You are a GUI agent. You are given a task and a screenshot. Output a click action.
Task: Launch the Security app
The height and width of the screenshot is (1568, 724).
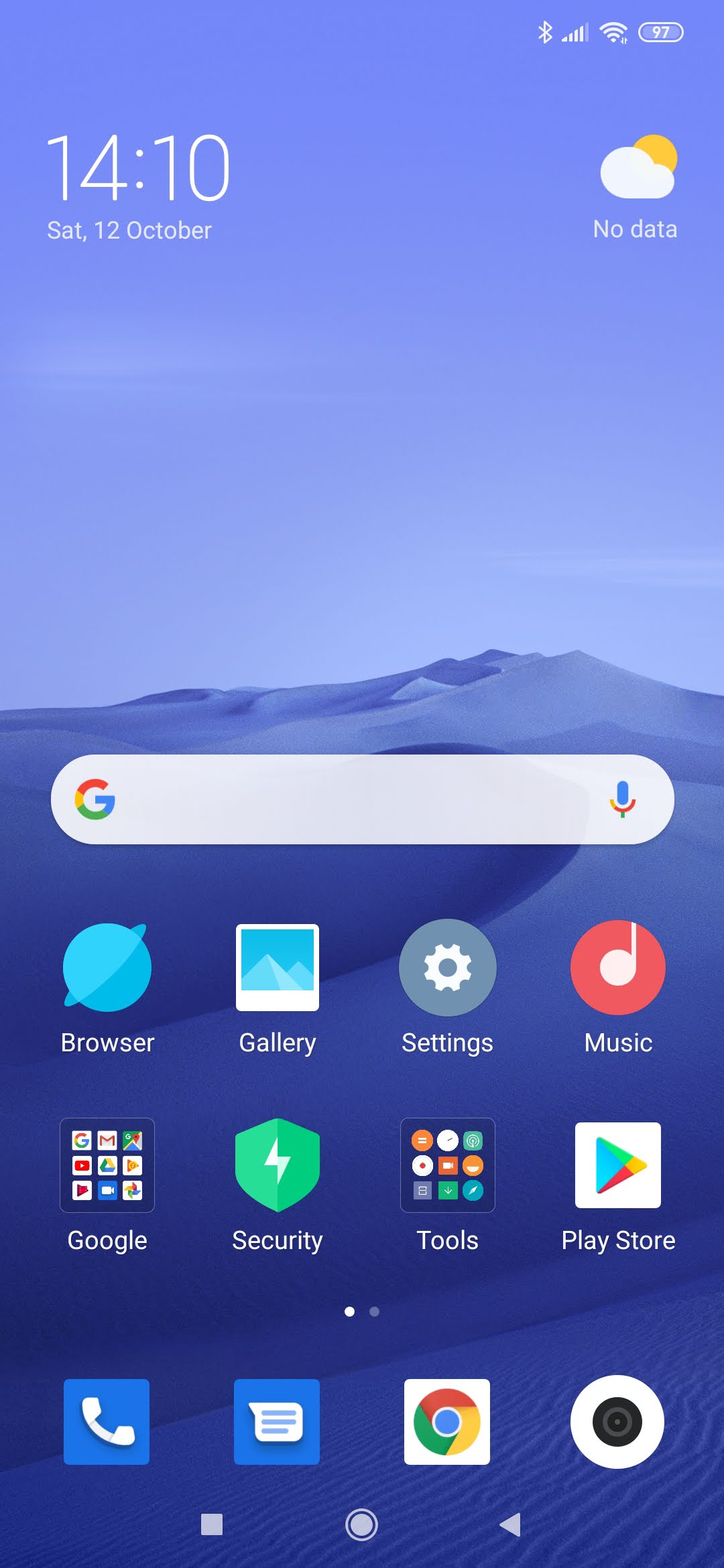[x=278, y=1165]
